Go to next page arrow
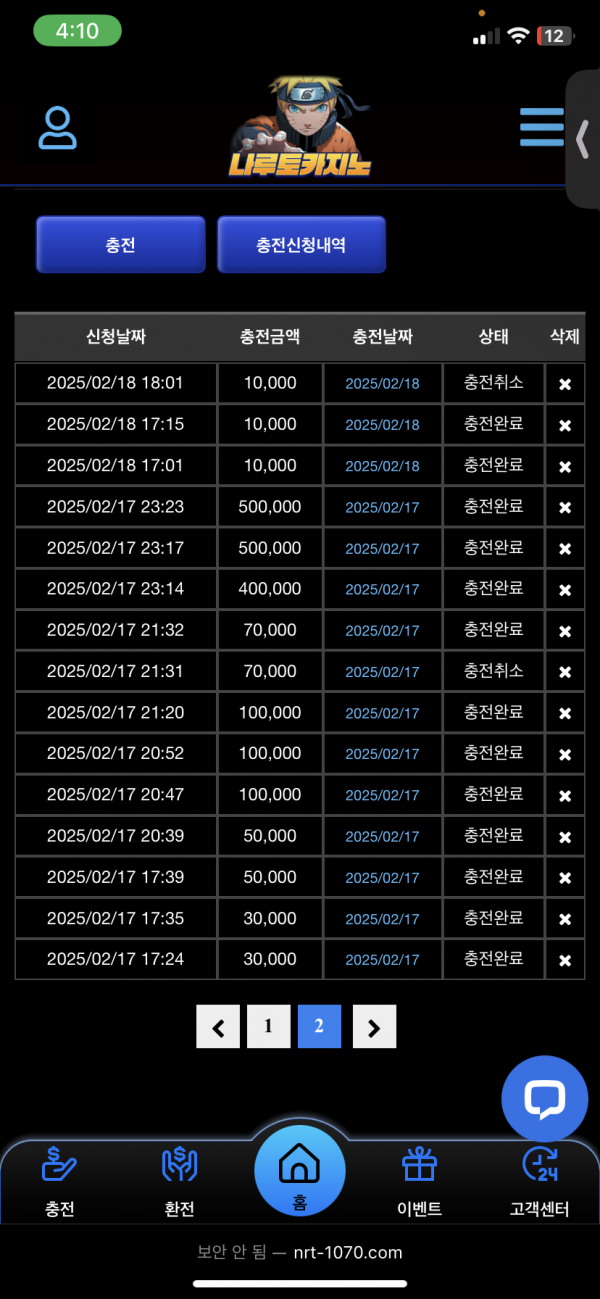The image size is (600, 1299). (x=374, y=1027)
